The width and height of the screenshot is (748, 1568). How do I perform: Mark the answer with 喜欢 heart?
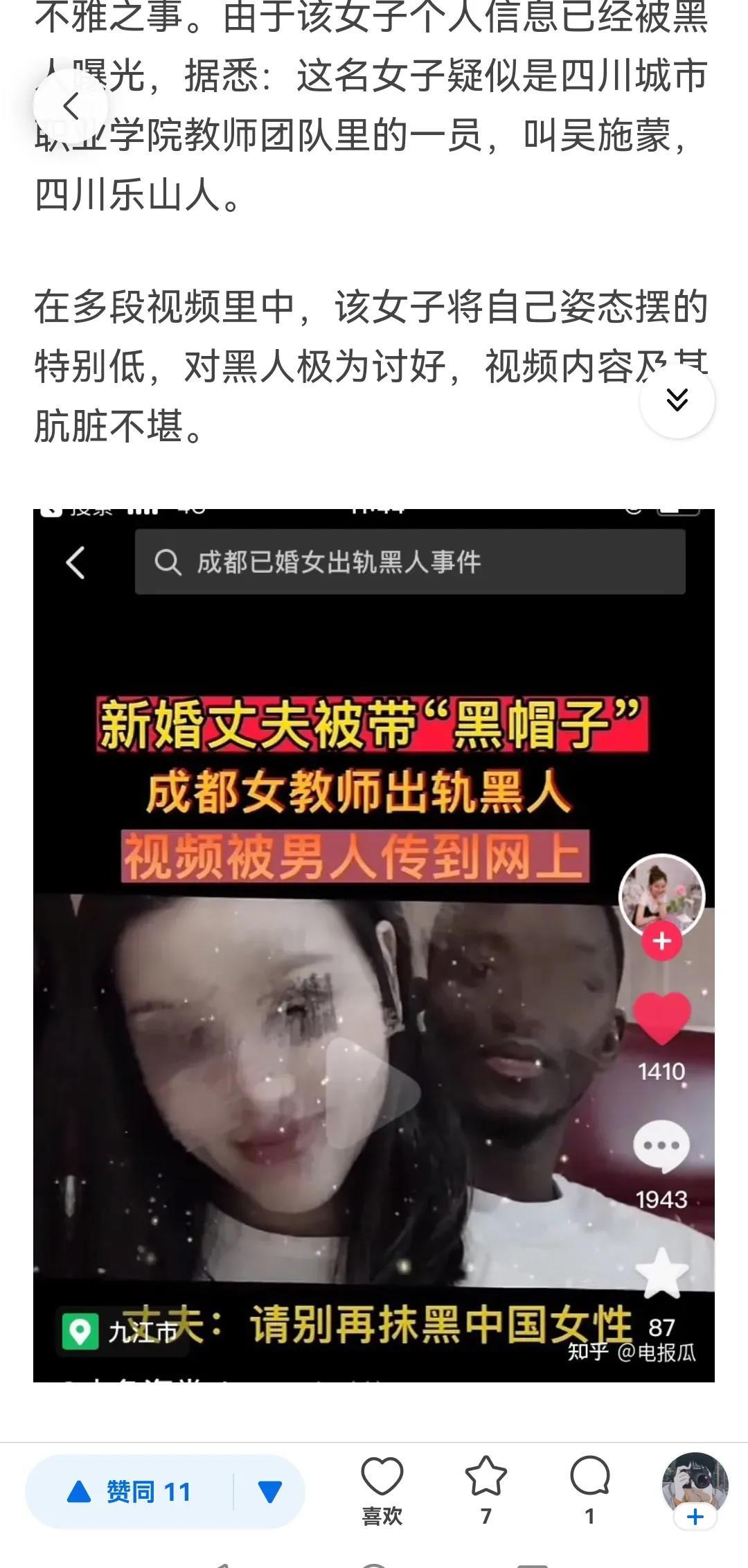pyautogui.click(x=382, y=1490)
